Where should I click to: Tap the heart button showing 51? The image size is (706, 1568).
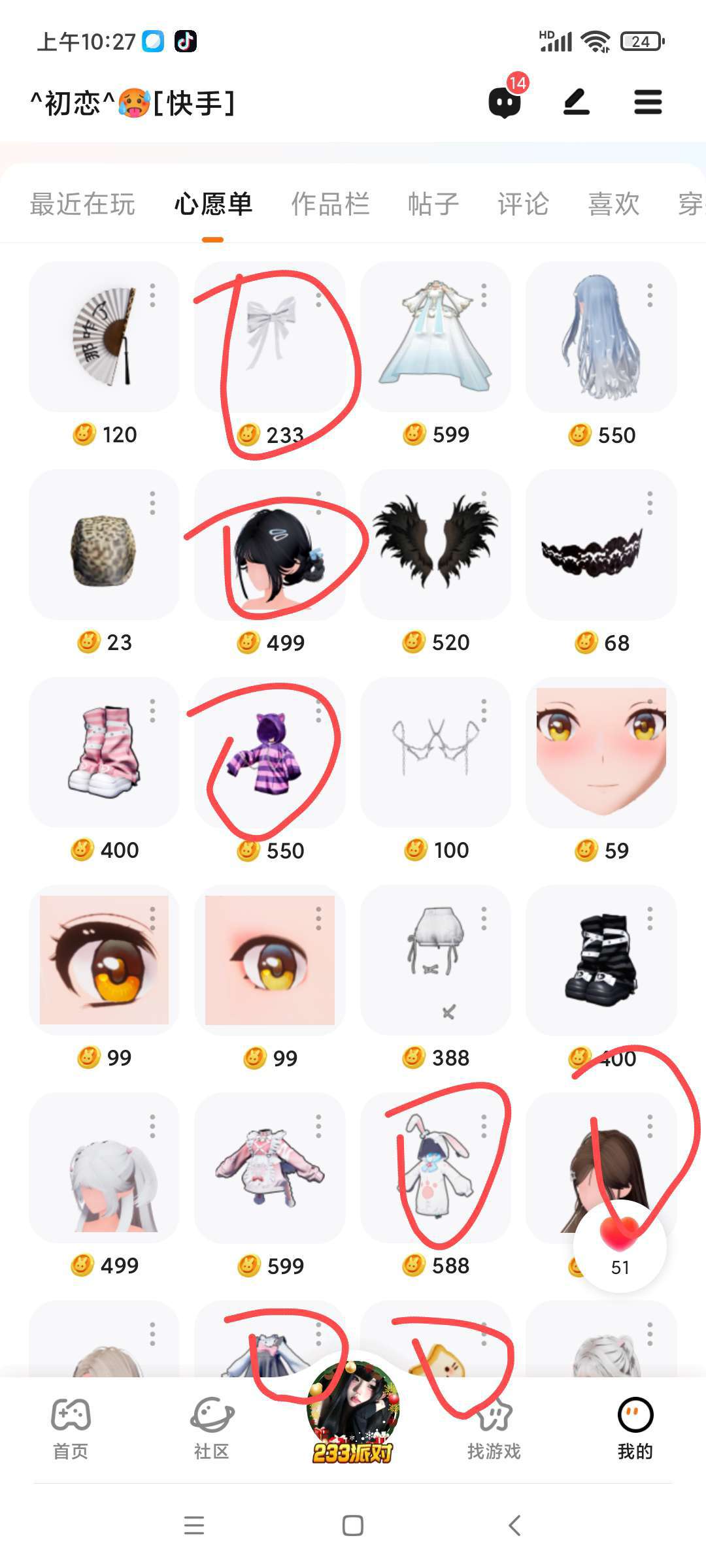click(x=620, y=1246)
